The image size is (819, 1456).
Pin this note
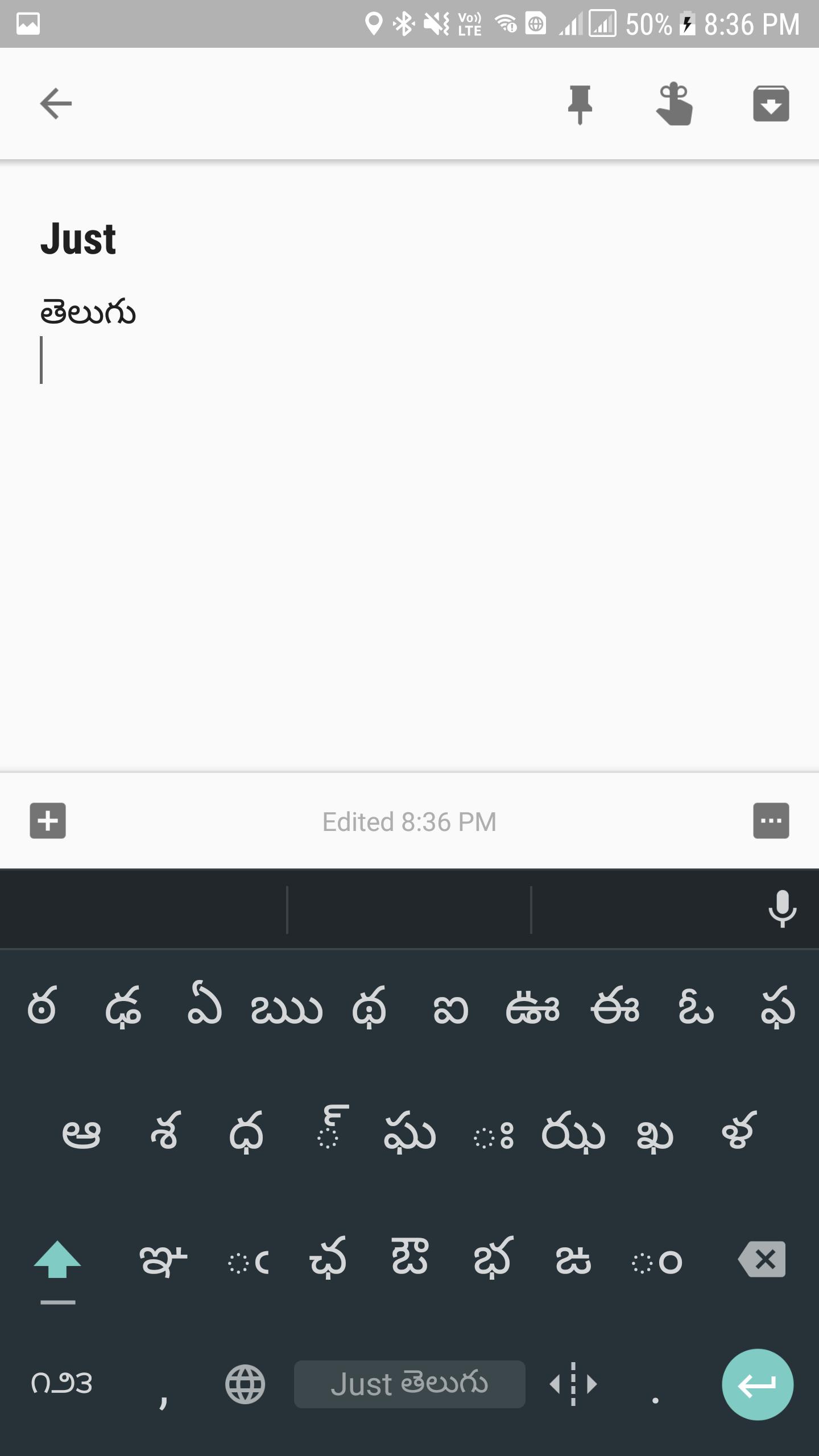[580, 104]
